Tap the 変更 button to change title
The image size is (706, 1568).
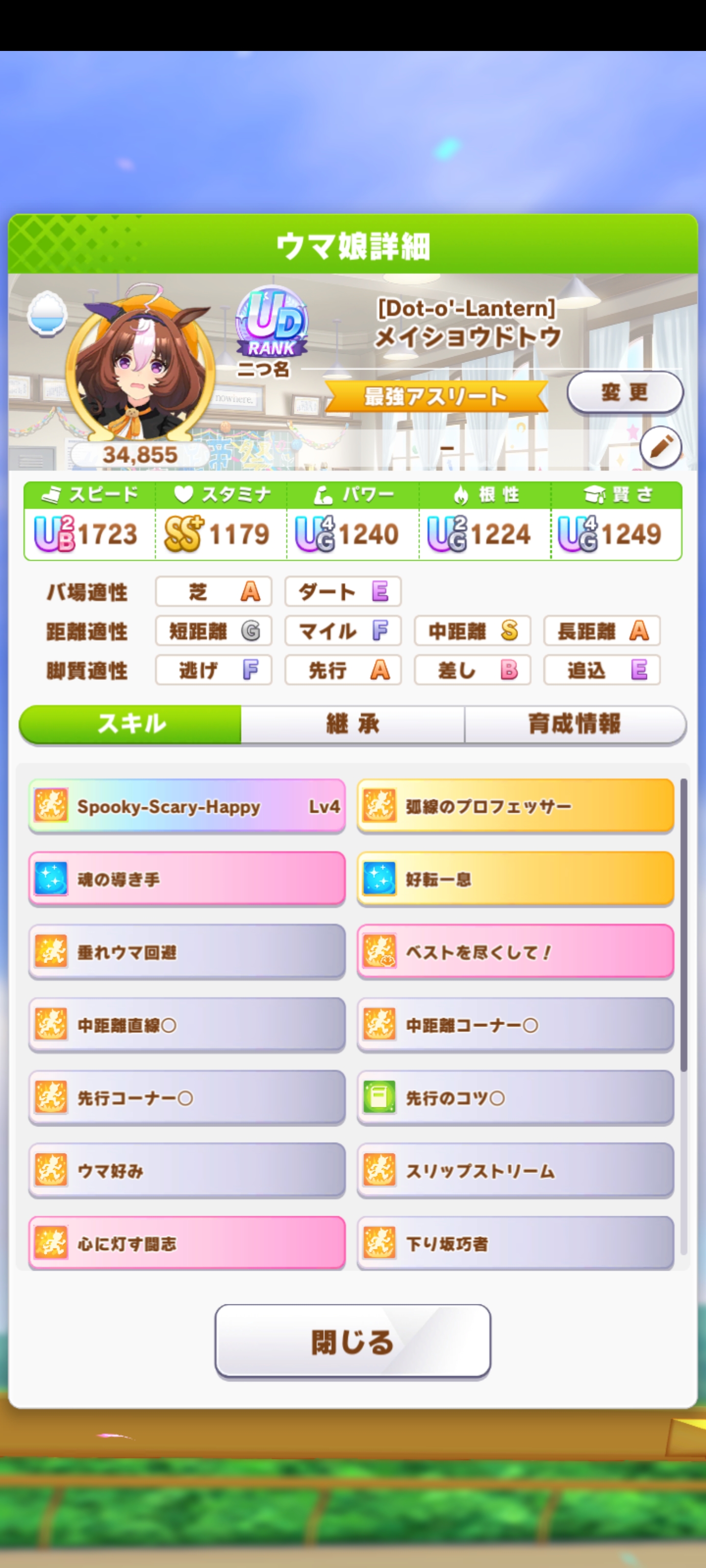tap(625, 392)
